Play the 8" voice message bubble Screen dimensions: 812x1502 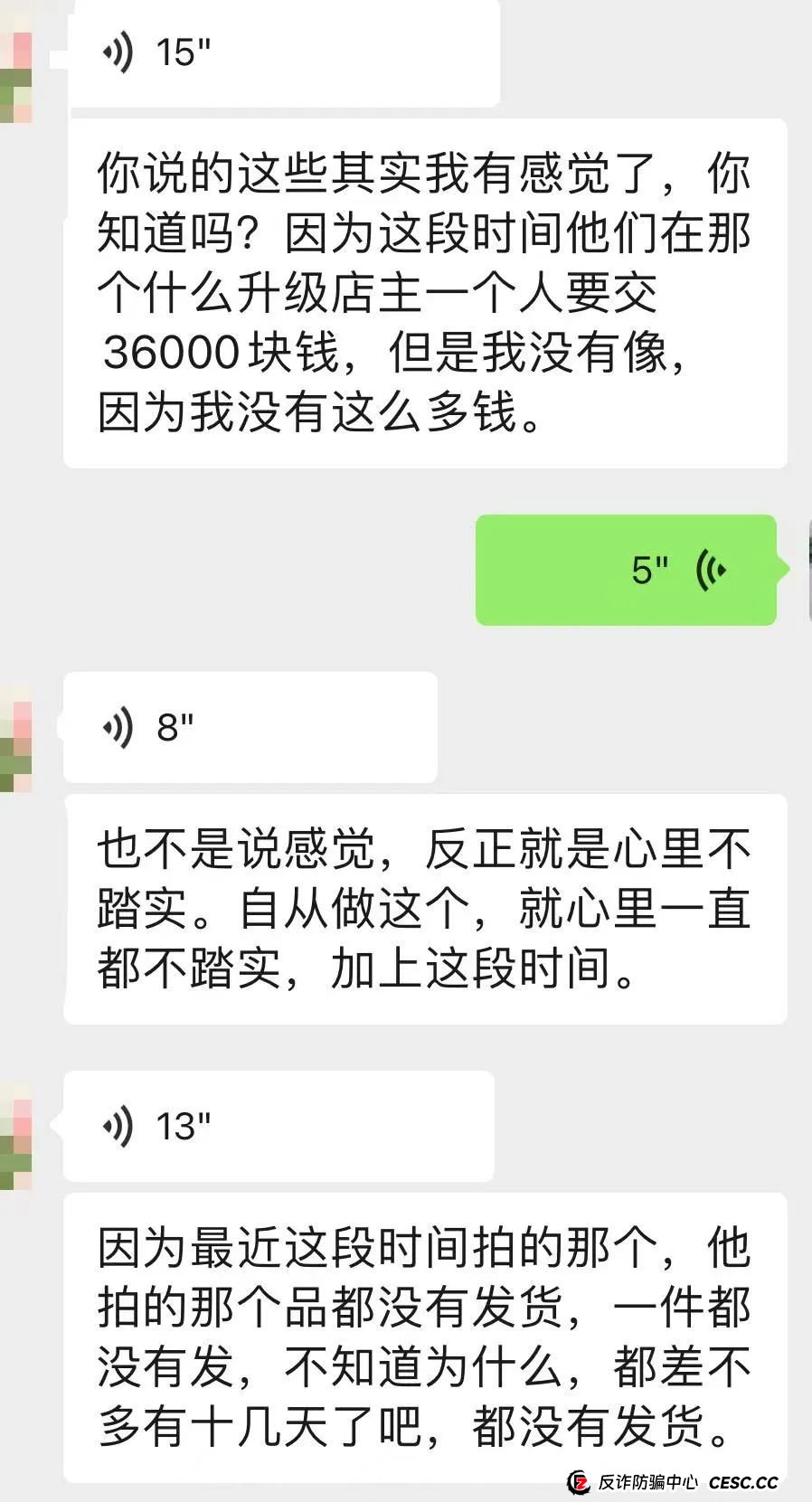(250, 725)
